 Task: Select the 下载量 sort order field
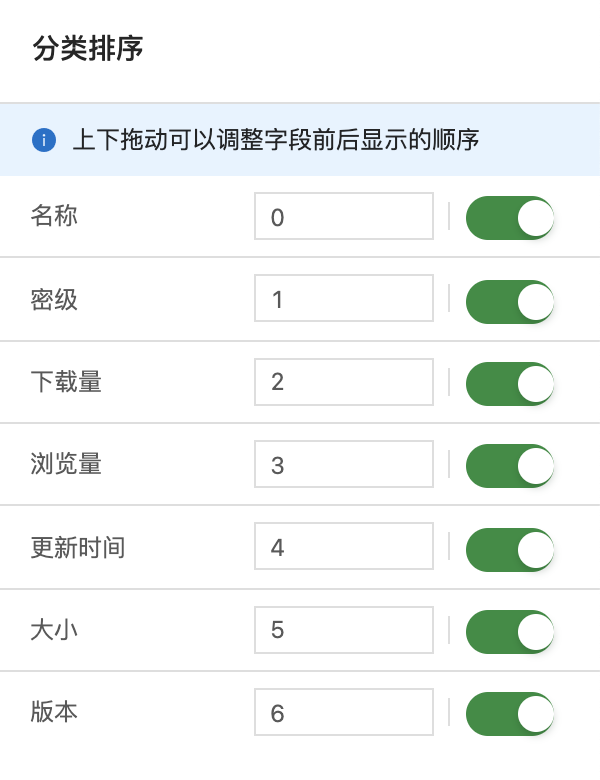[x=343, y=382]
